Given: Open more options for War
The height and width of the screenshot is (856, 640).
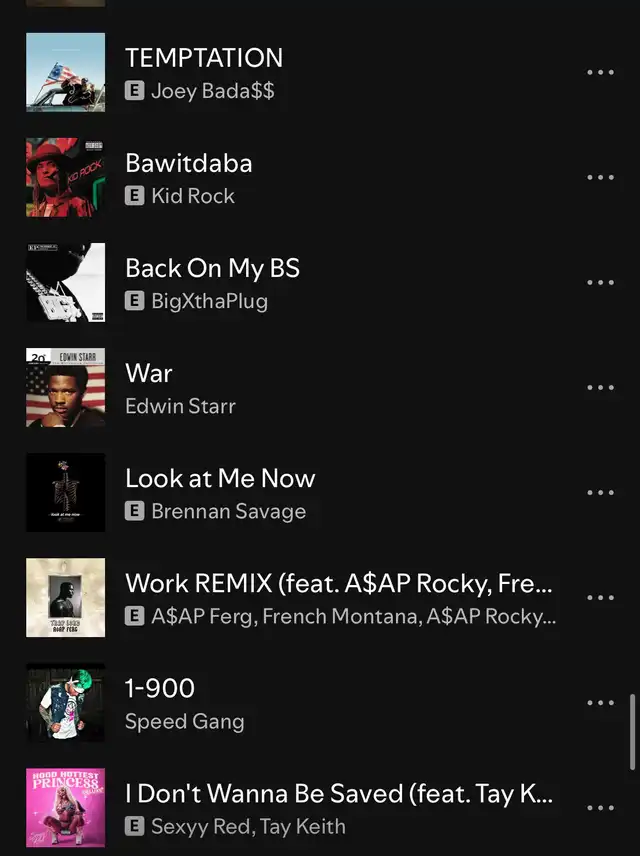Looking at the screenshot, I should pyautogui.click(x=600, y=388).
